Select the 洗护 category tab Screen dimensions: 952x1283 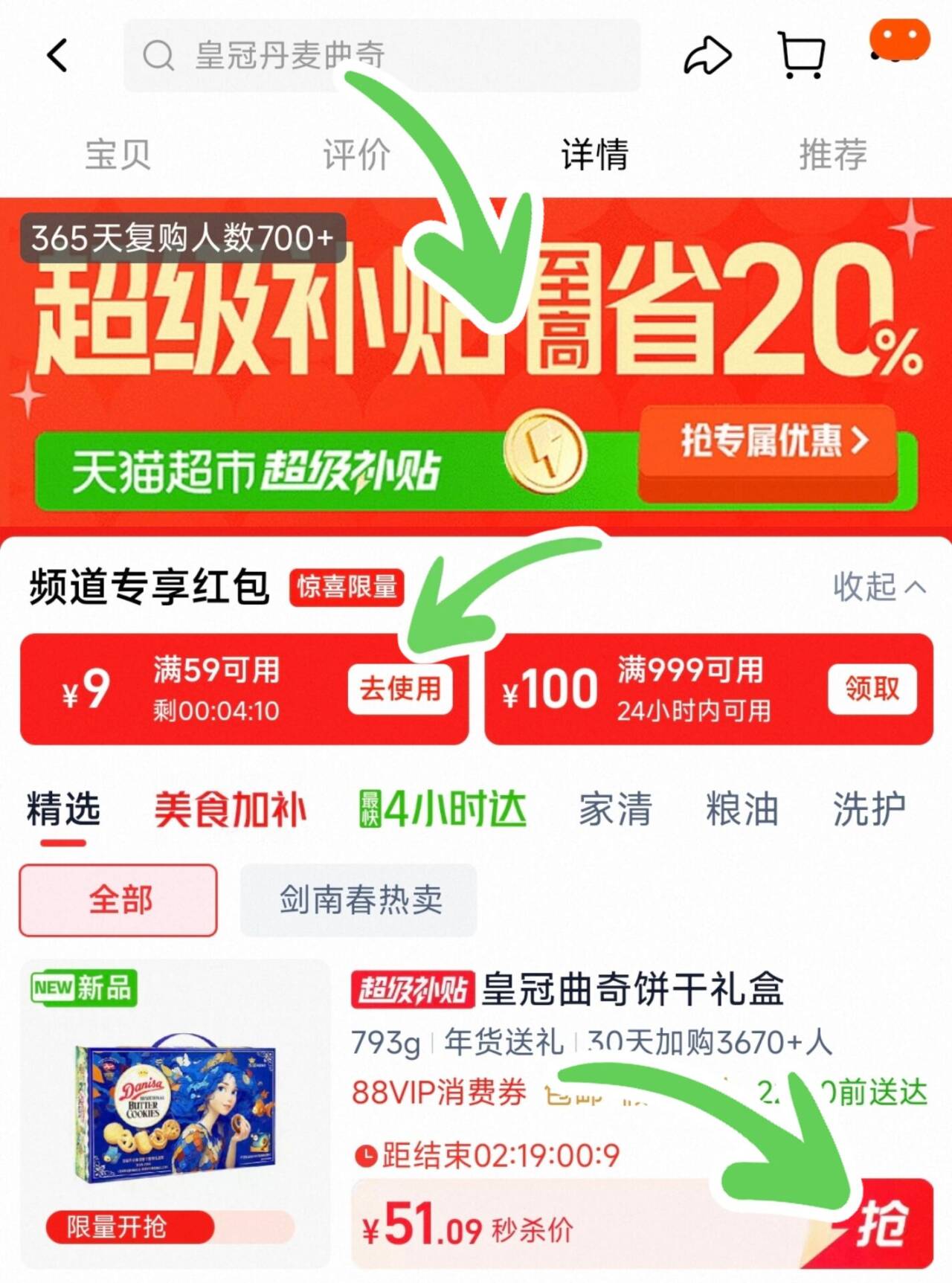click(869, 809)
